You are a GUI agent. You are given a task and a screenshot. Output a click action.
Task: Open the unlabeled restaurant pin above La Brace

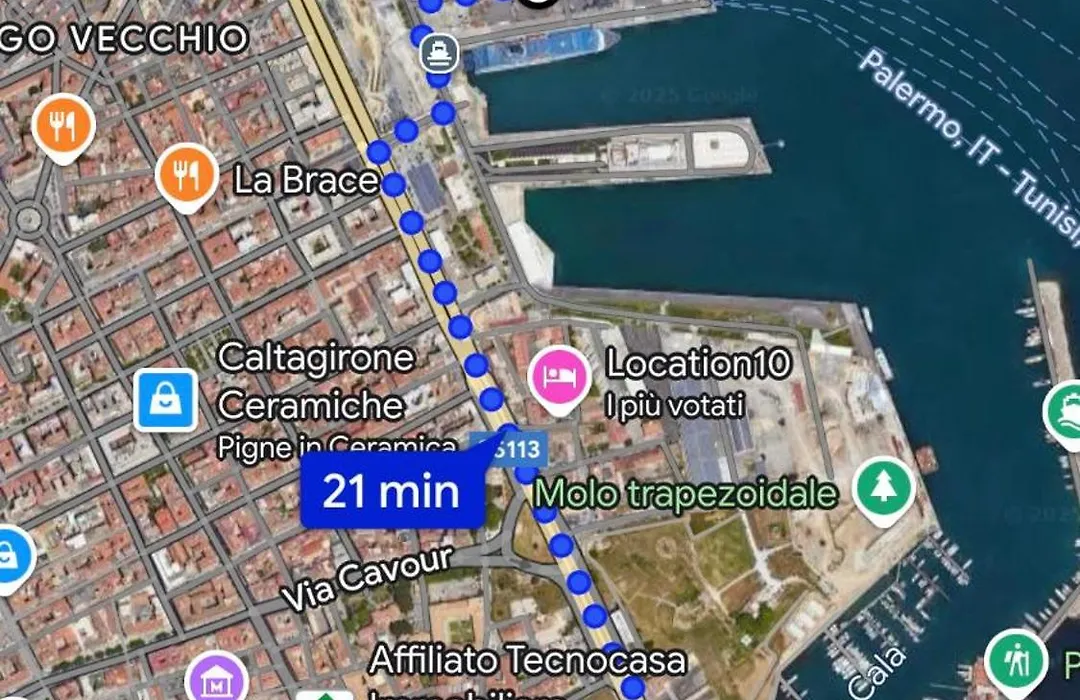63,126
